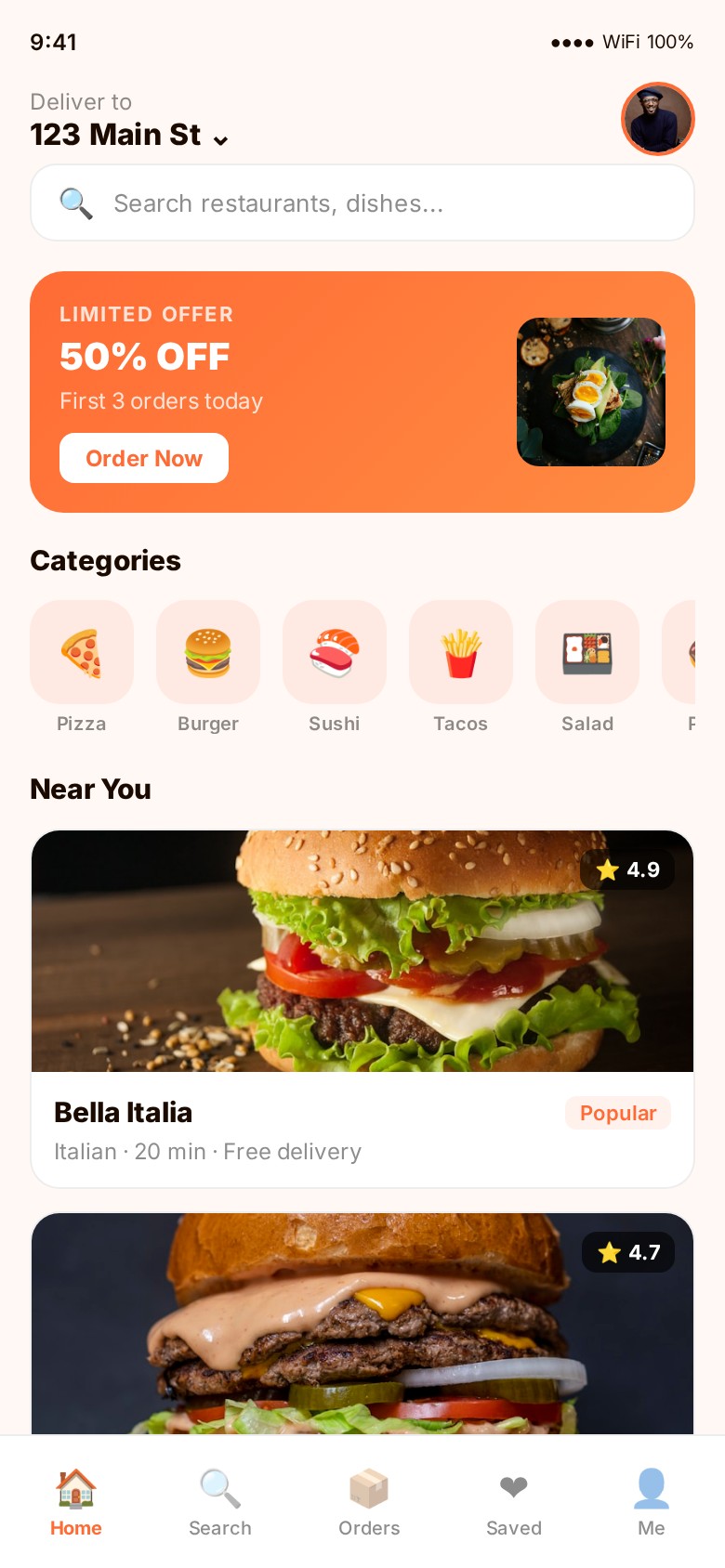The height and width of the screenshot is (1568, 725).
Task: Switch to the Orders tab
Action: click(369, 1502)
